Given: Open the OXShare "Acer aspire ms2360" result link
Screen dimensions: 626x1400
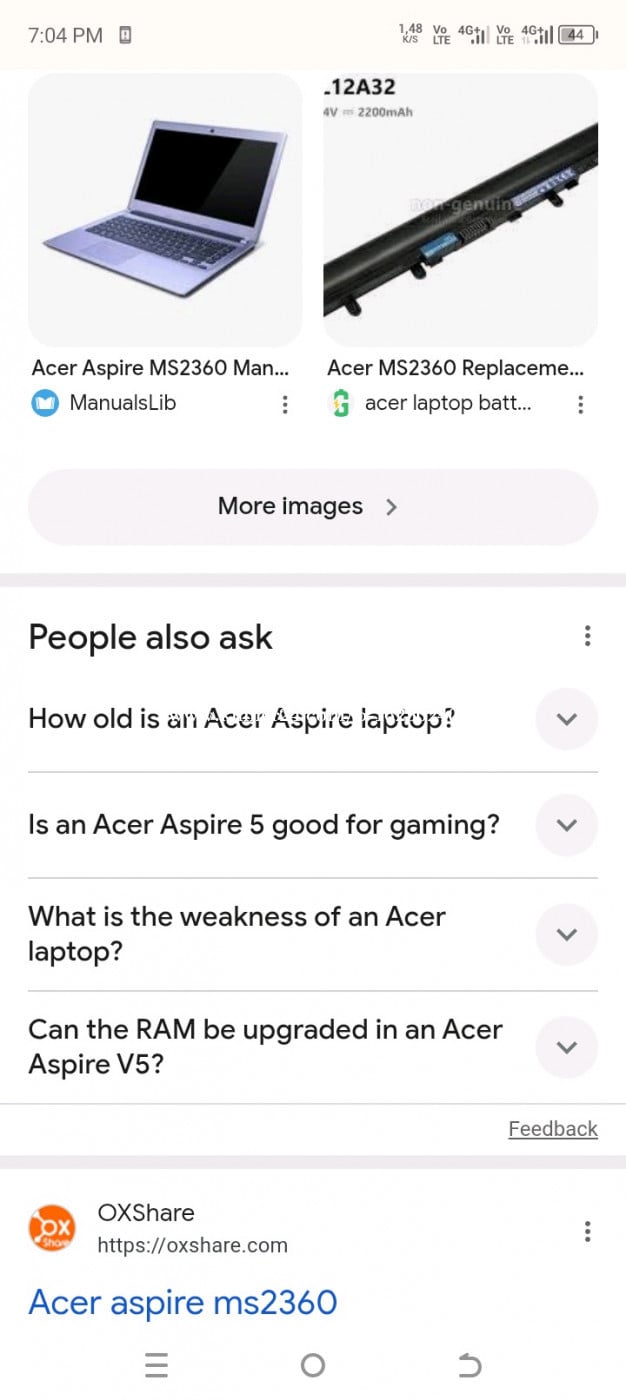Looking at the screenshot, I should 183,1302.
